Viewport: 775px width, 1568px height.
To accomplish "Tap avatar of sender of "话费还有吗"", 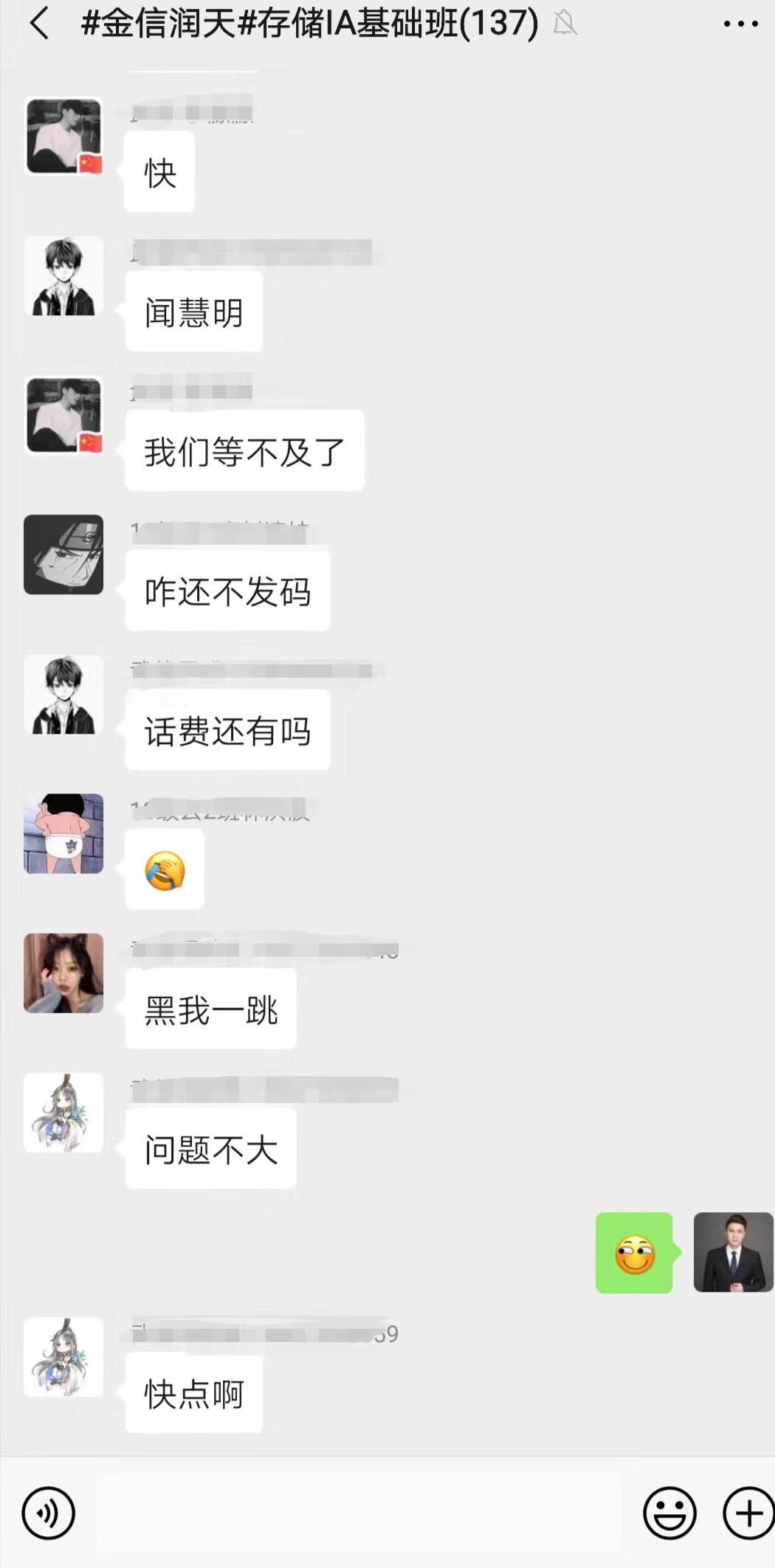I will click(63, 695).
